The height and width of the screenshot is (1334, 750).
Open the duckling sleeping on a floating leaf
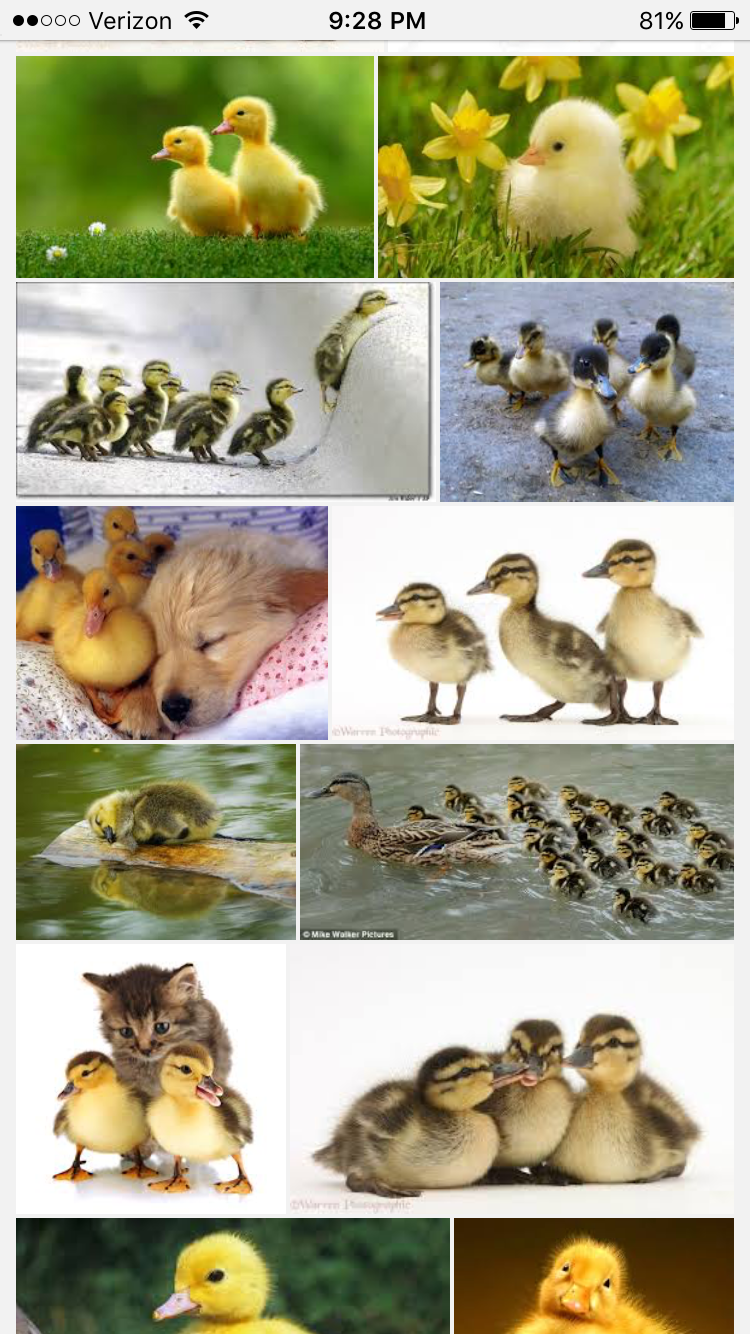coord(156,842)
